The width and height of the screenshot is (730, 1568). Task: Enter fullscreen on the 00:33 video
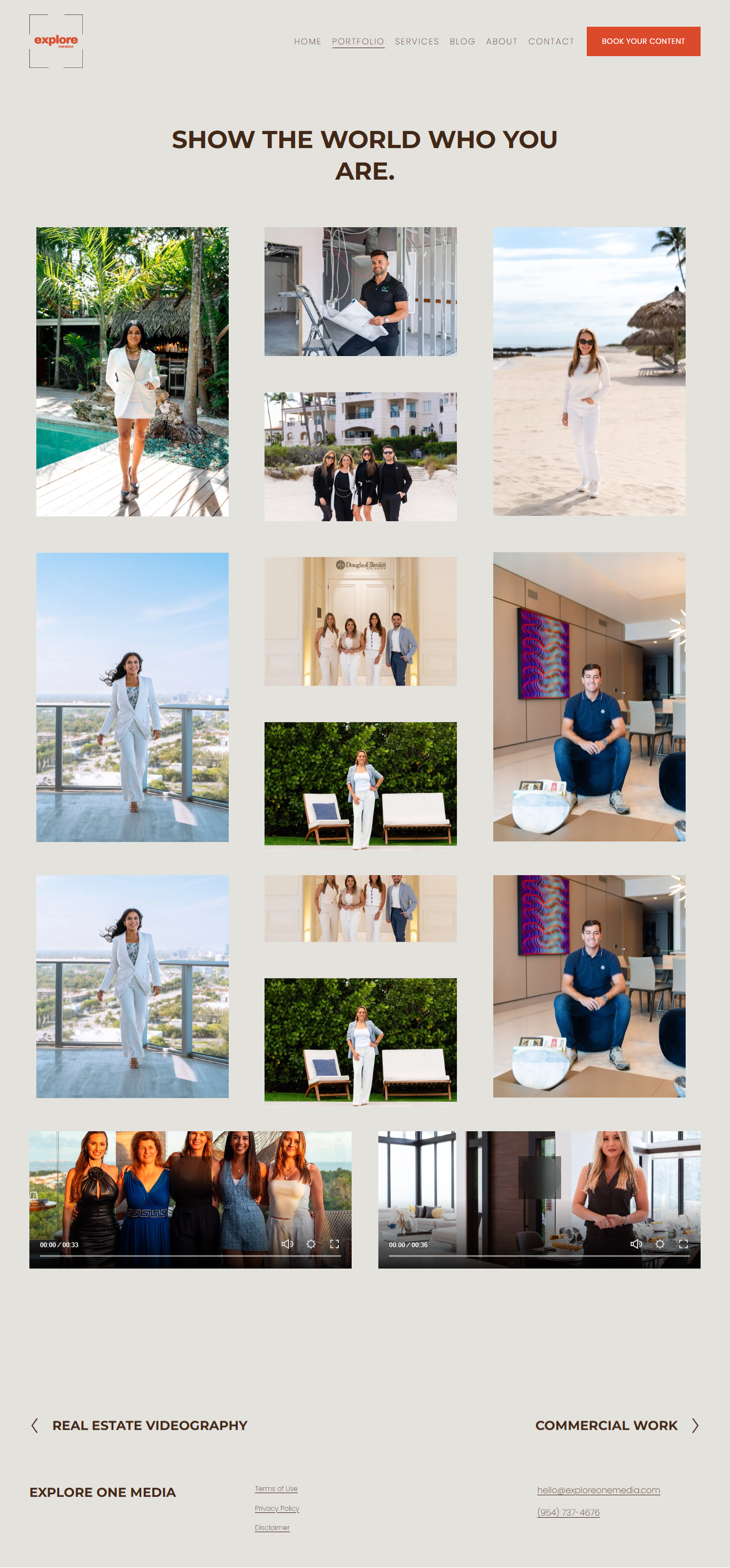click(x=334, y=1244)
